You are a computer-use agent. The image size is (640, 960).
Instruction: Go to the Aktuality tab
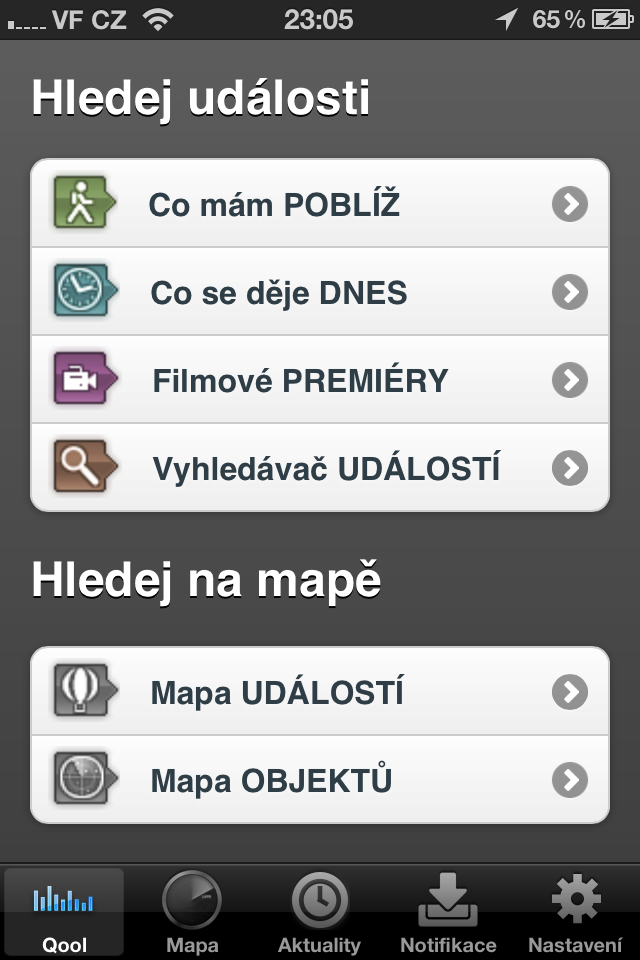(x=319, y=912)
